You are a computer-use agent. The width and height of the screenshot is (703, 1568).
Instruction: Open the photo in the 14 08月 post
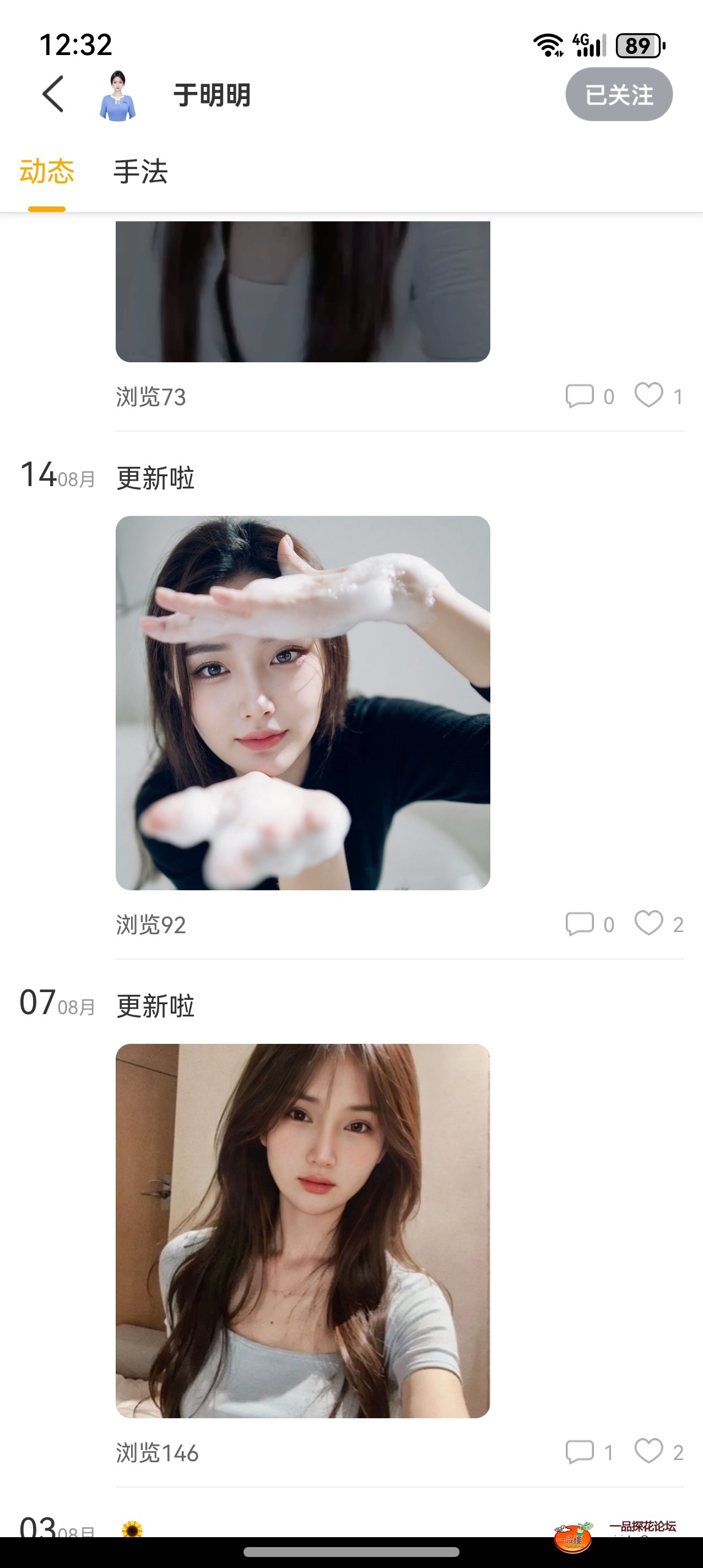(303, 703)
